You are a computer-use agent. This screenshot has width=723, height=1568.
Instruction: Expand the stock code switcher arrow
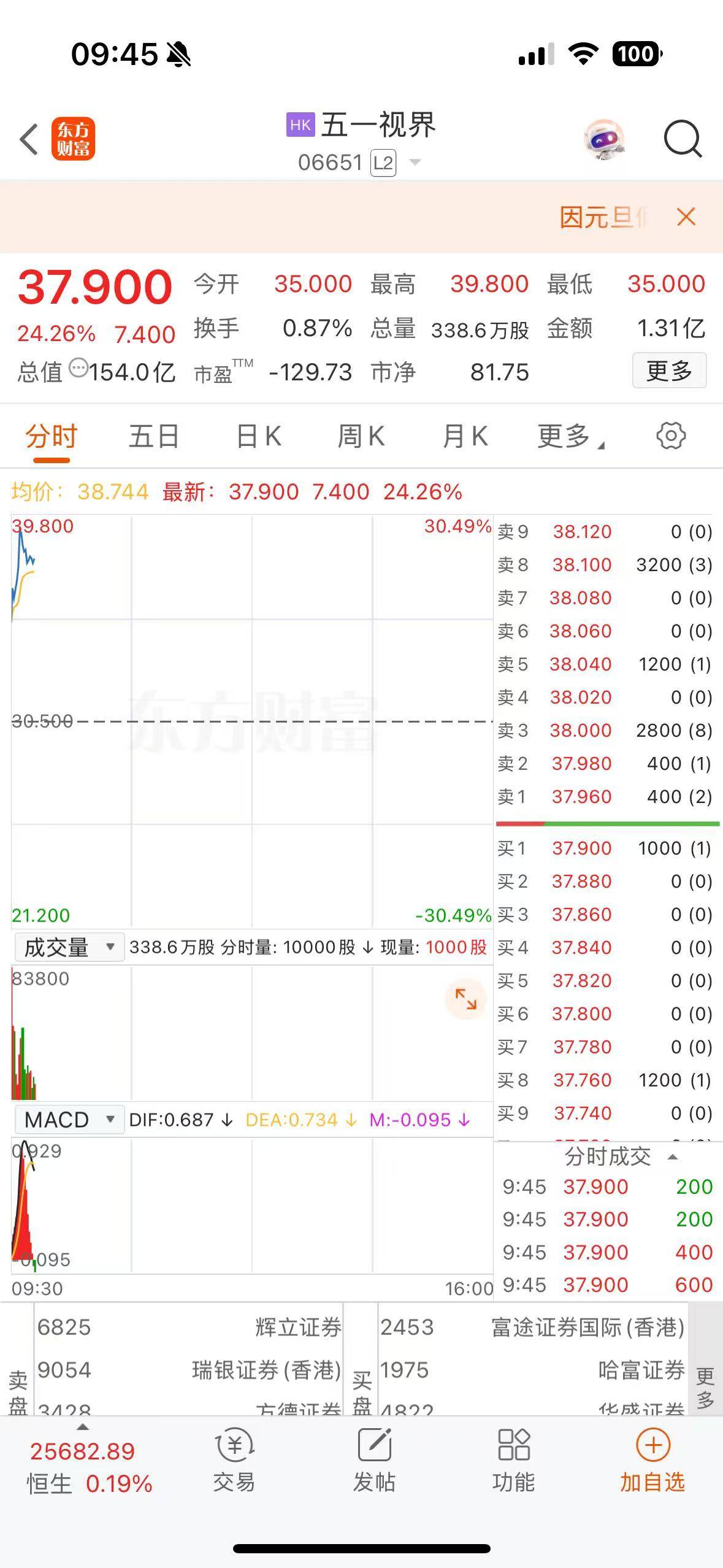(415, 163)
